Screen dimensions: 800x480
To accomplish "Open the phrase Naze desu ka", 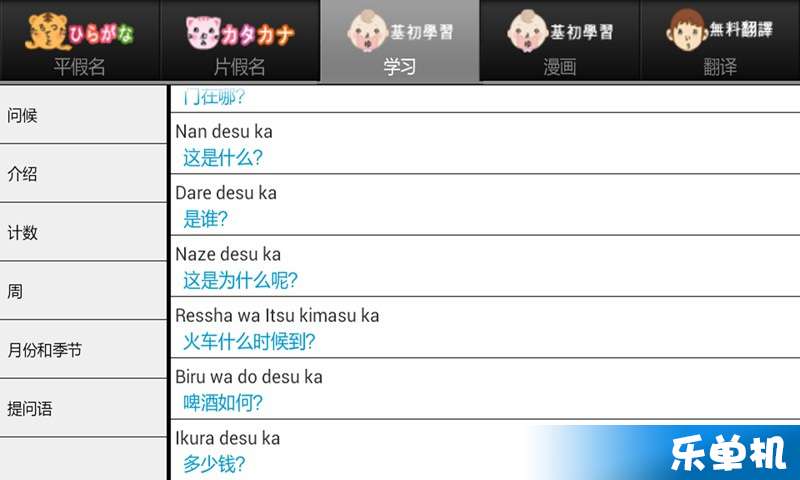I will (x=485, y=267).
